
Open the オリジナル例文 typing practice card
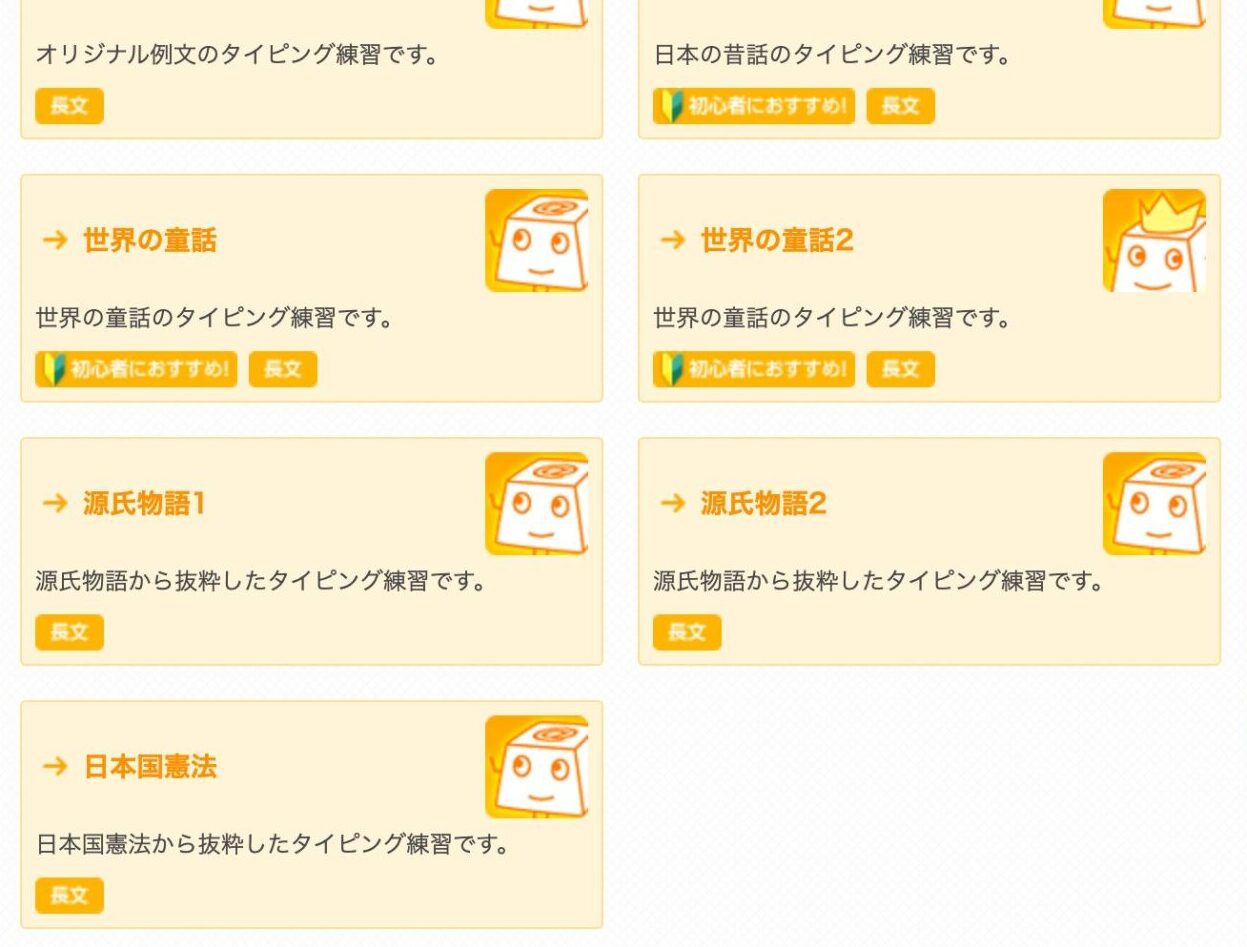236,55
